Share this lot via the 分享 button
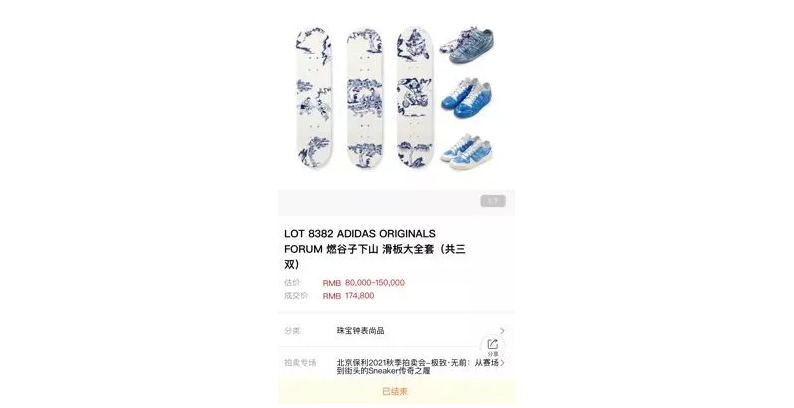 (492, 346)
